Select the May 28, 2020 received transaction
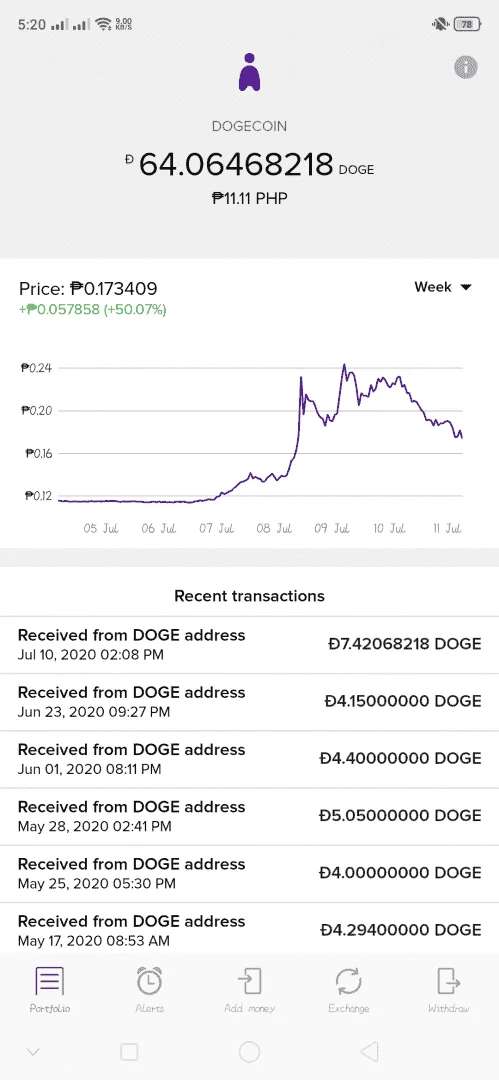The image size is (499, 1080). 250,816
